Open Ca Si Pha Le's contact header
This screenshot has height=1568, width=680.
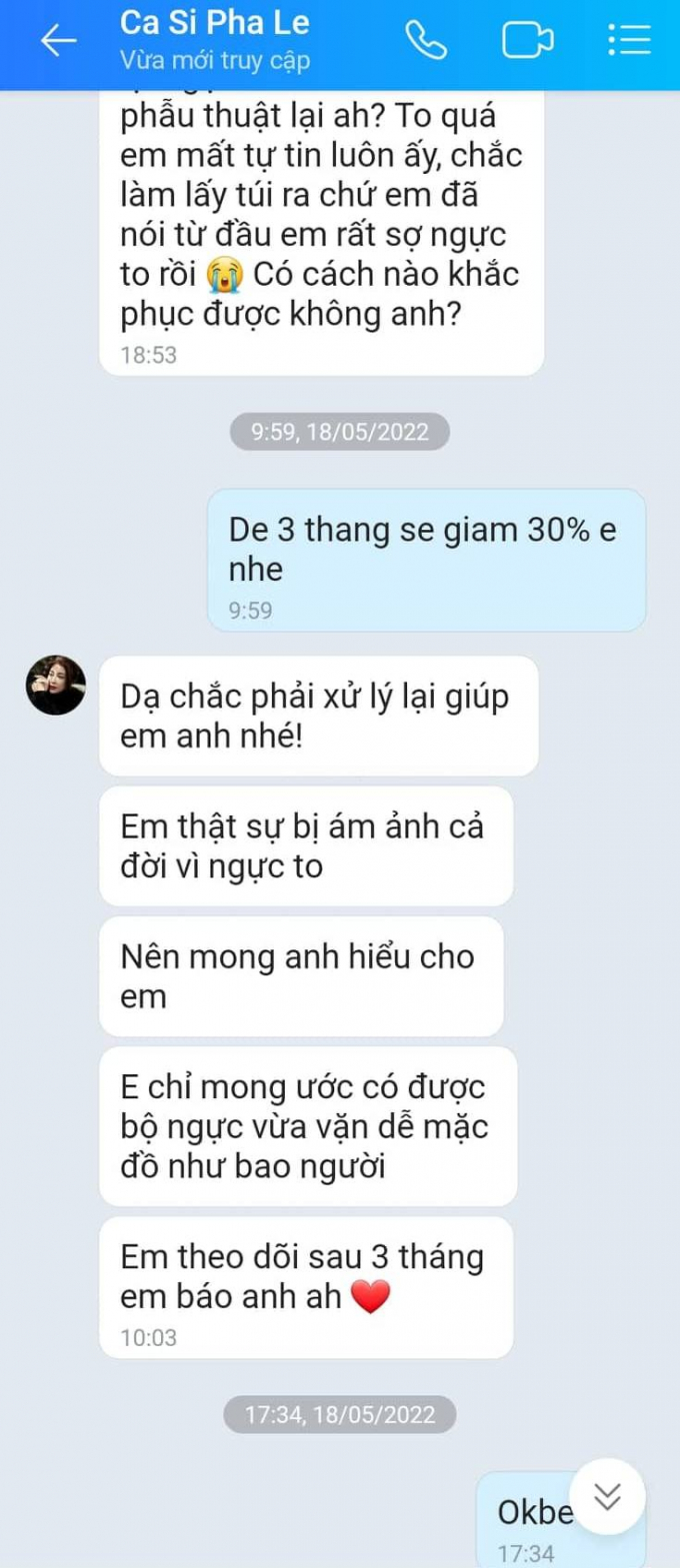click(215, 40)
